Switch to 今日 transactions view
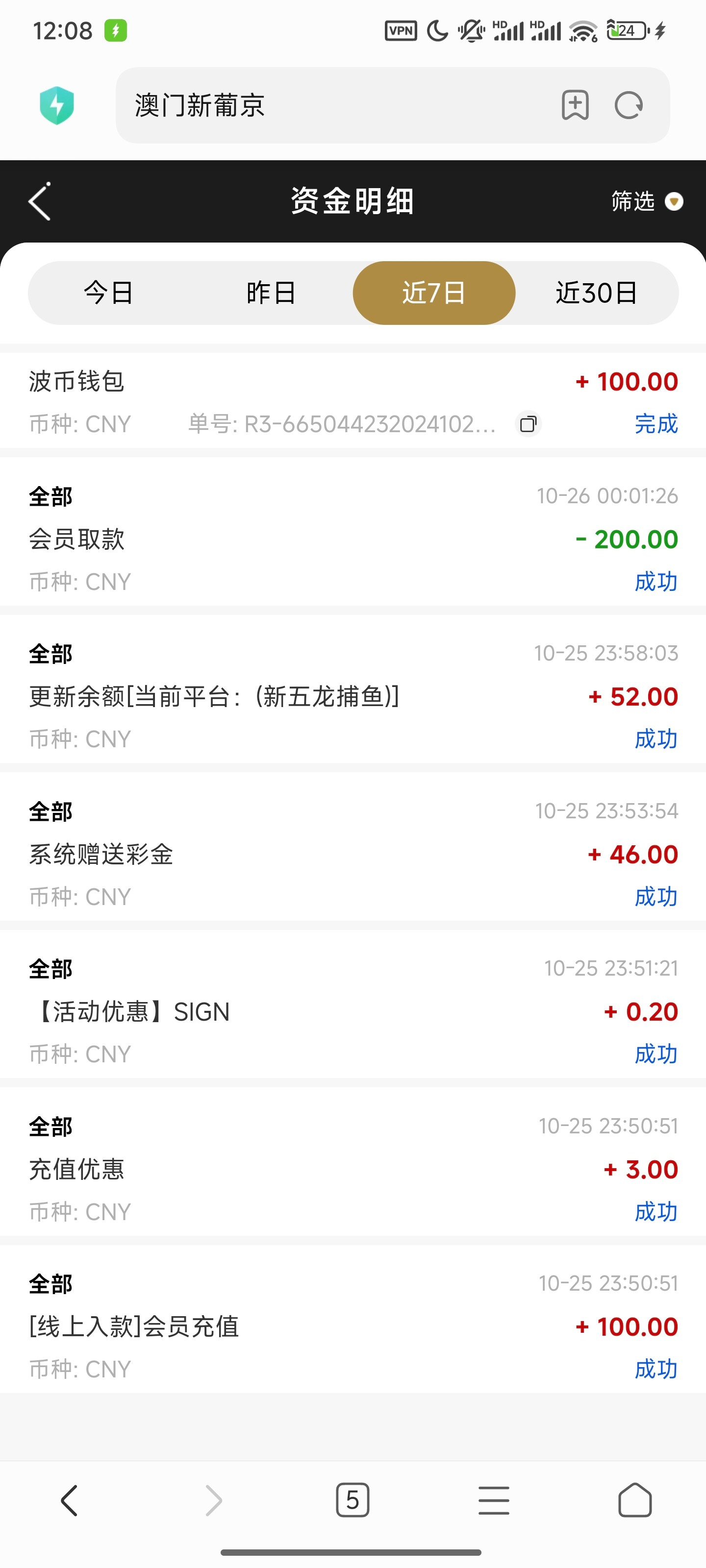This screenshot has height=1568, width=706. (x=108, y=293)
